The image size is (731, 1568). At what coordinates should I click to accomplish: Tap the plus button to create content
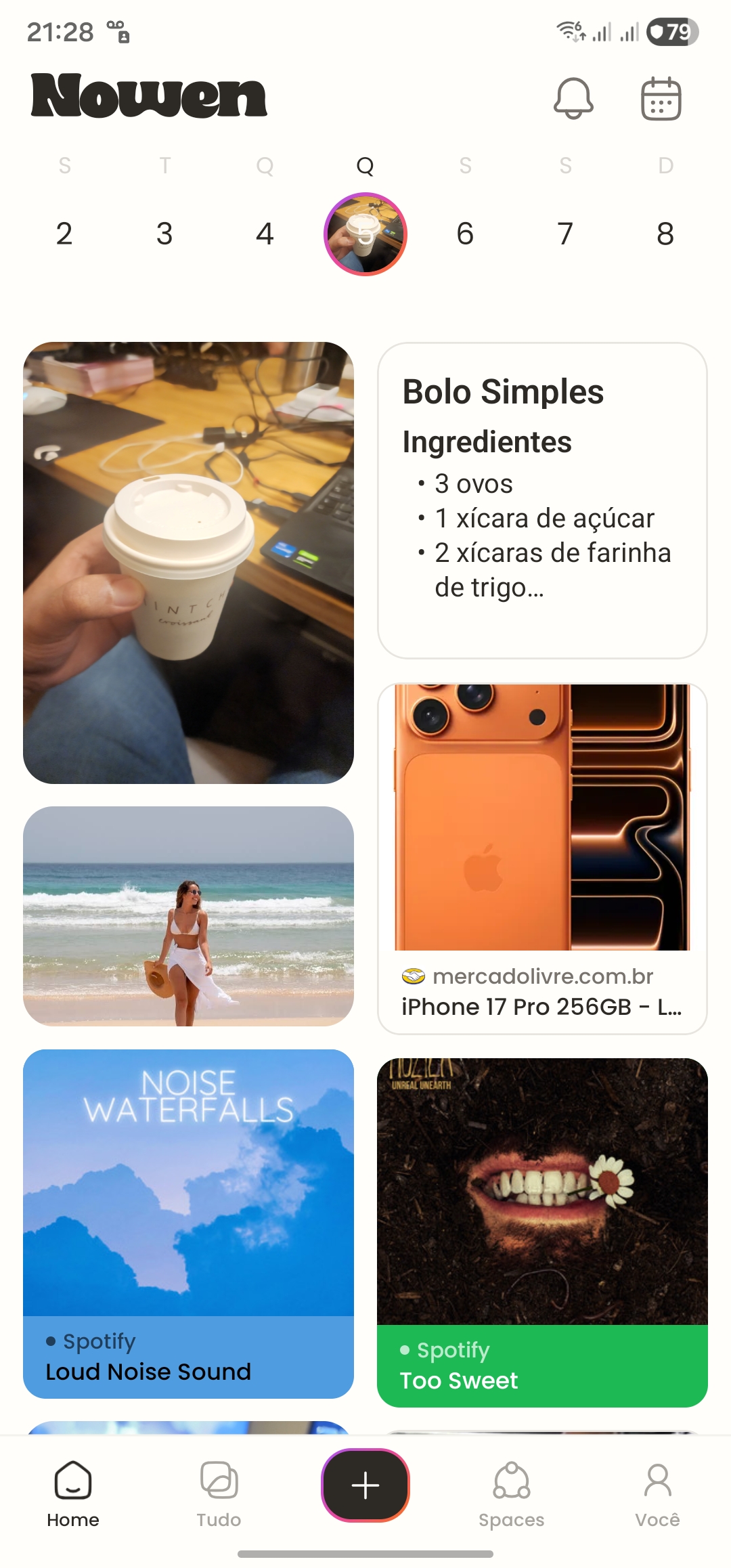pos(365,1484)
